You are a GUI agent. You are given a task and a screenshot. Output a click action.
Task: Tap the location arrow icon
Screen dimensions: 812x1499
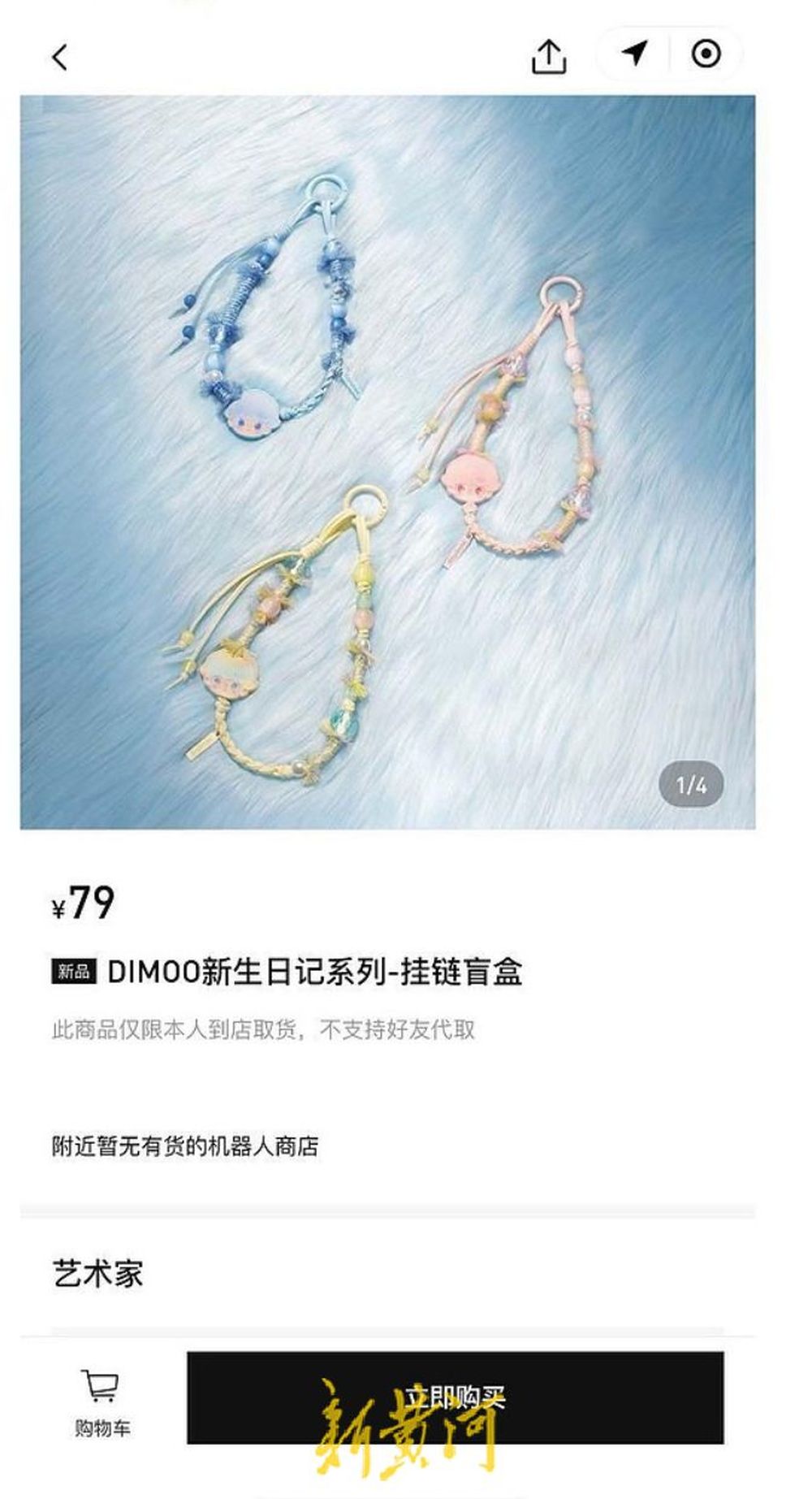click(x=634, y=54)
